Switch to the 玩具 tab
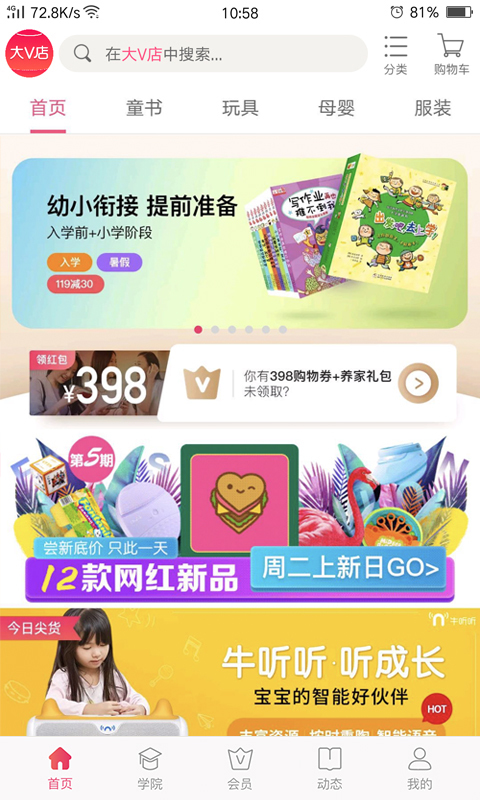This screenshot has height=800, width=480. 240,108
